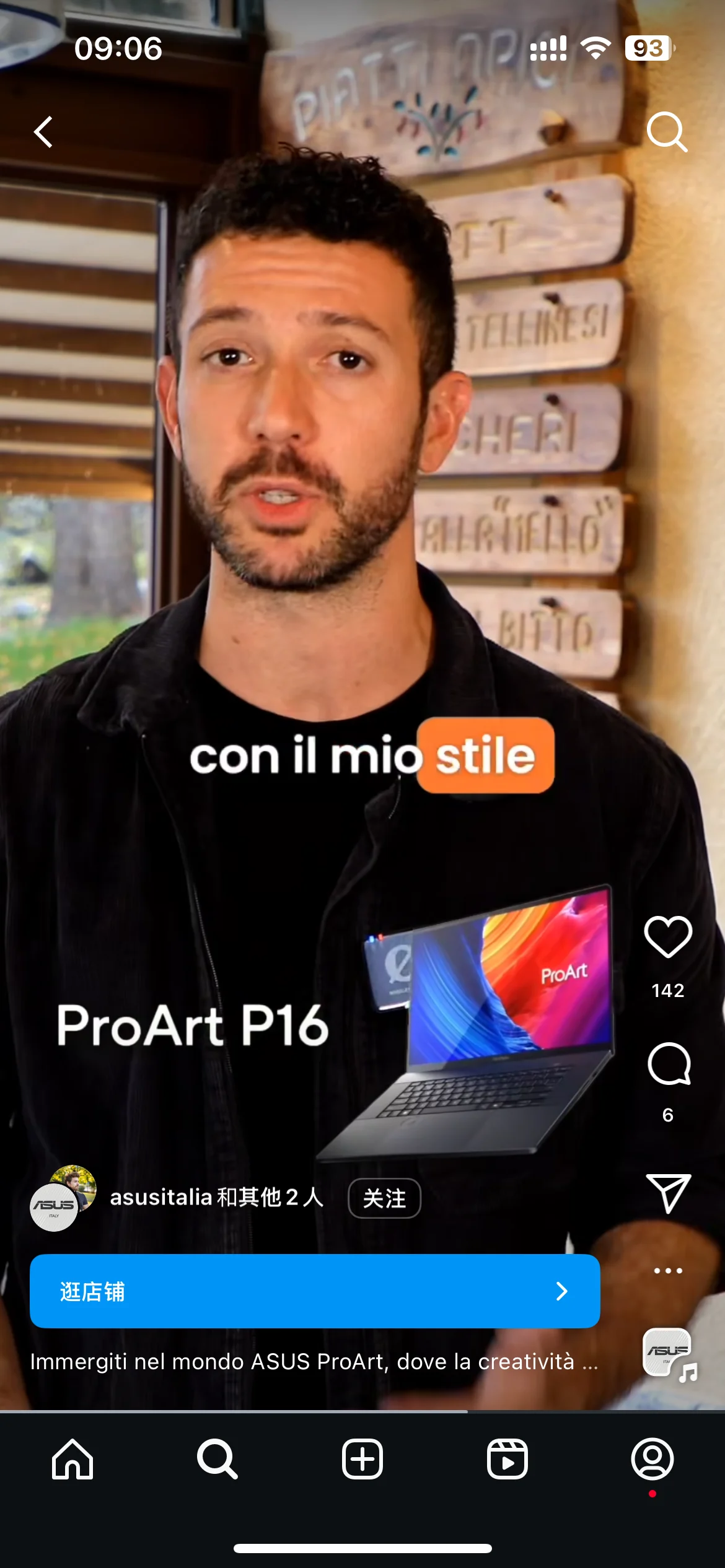Open the comments on this reel
The width and height of the screenshot is (725, 1568).
pyautogui.click(x=669, y=1064)
